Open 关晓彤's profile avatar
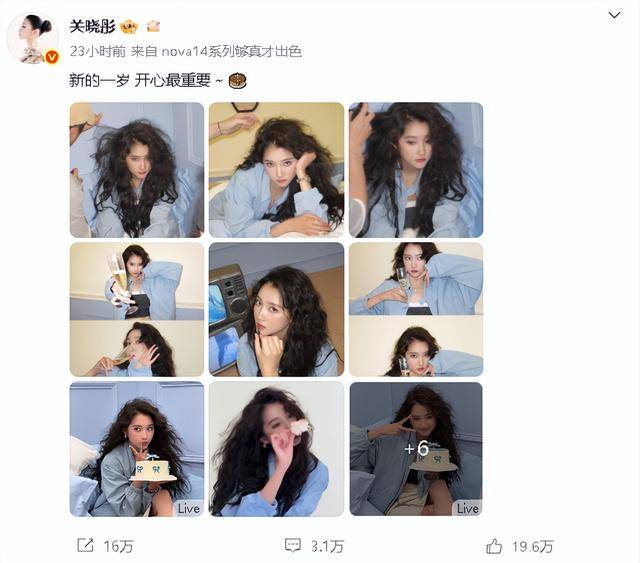The image size is (640, 563). click(x=34, y=38)
